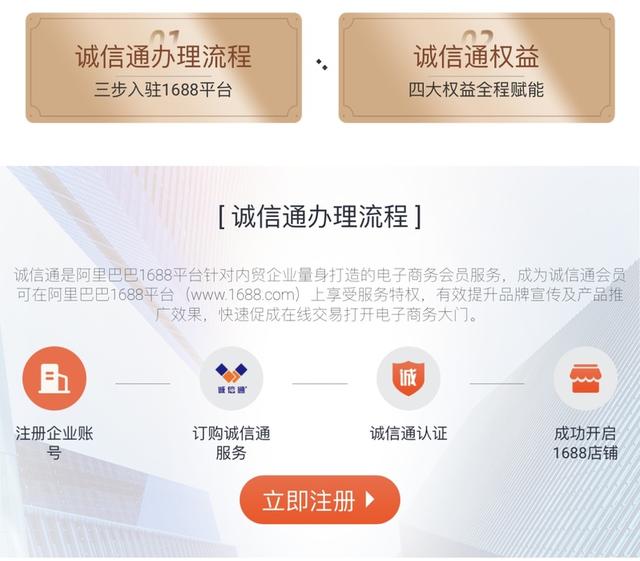Switch to the 诚信通办理流程 tab
The image size is (640, 561).
tap(163, 68)
